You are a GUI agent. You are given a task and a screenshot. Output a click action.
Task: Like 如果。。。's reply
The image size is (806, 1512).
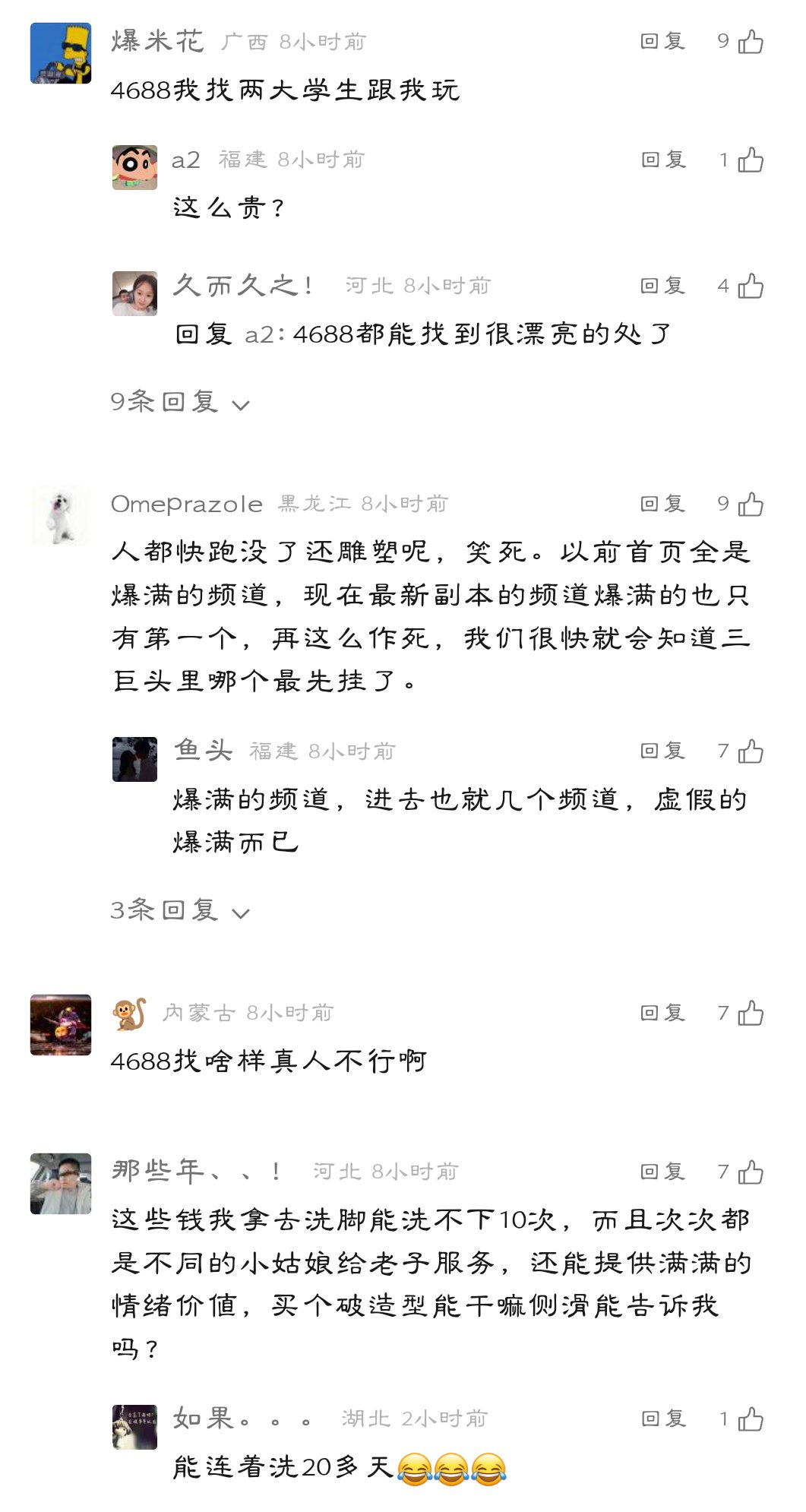pyautogui.click(x=750, y=1419)
